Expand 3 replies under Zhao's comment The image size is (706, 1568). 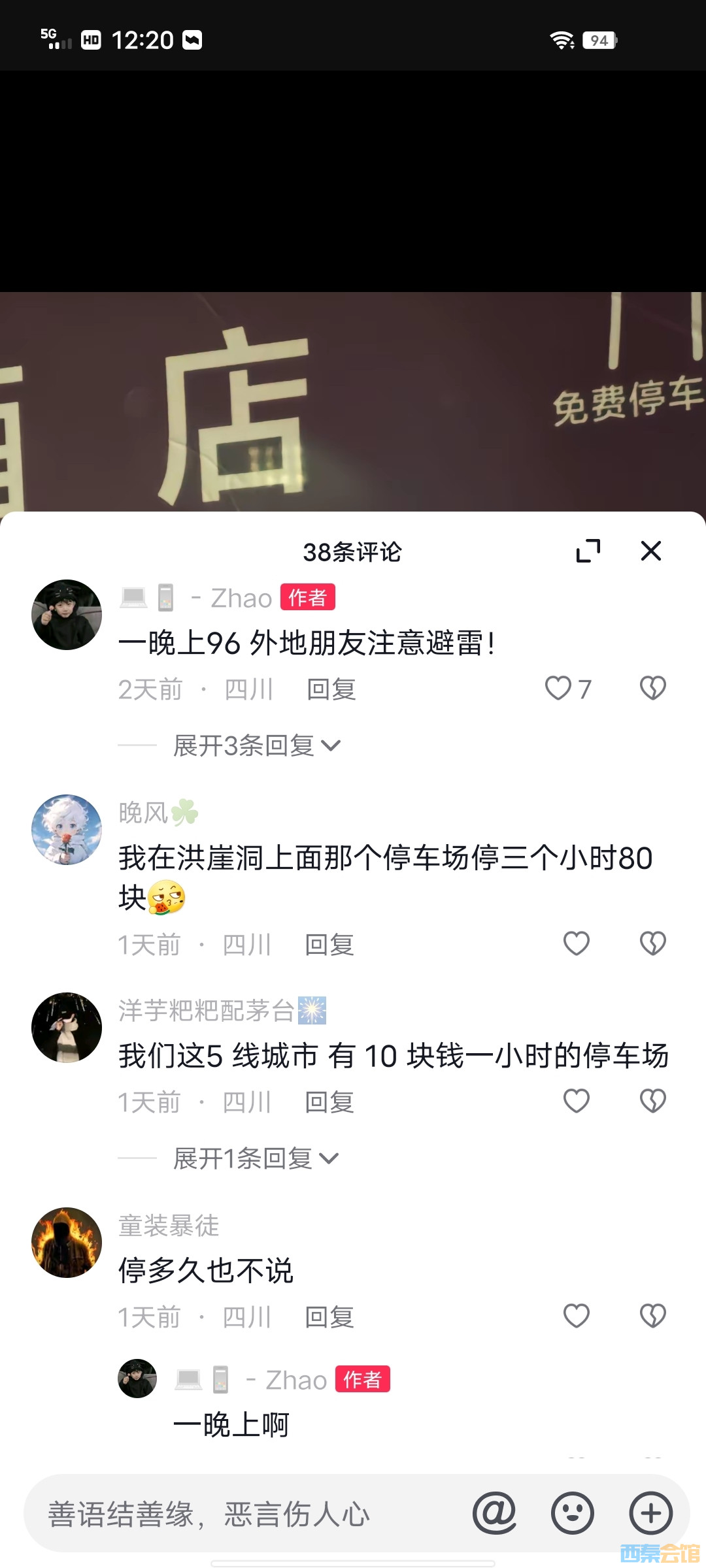coord(256,745)
